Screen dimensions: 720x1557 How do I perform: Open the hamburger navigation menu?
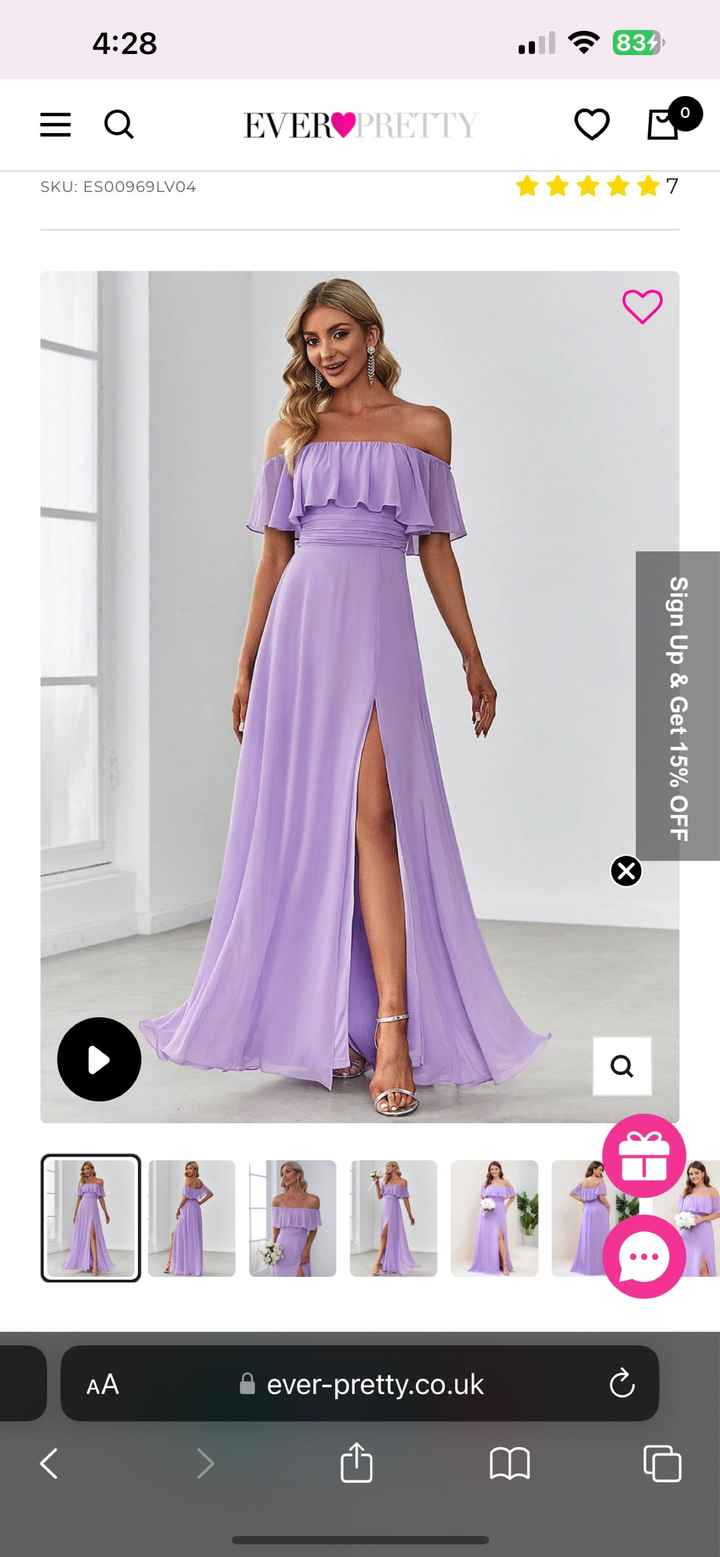pyautogui.click(x=55, y=124)
